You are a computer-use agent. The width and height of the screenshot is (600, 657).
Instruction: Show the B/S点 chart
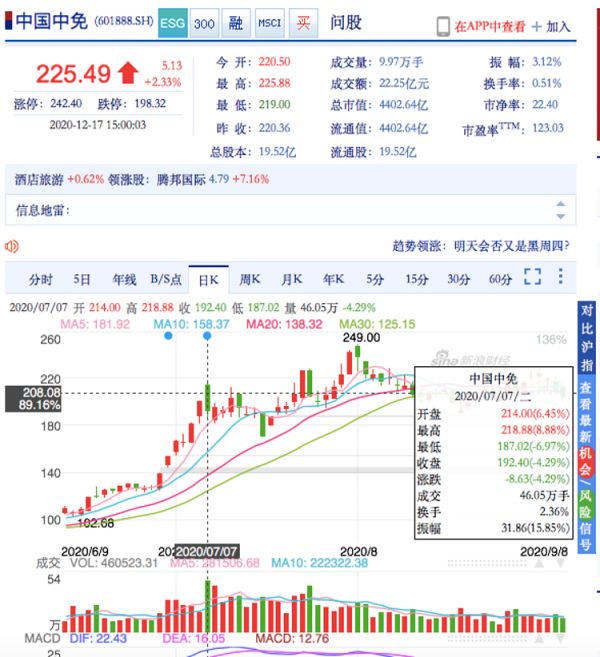[166, 279]
